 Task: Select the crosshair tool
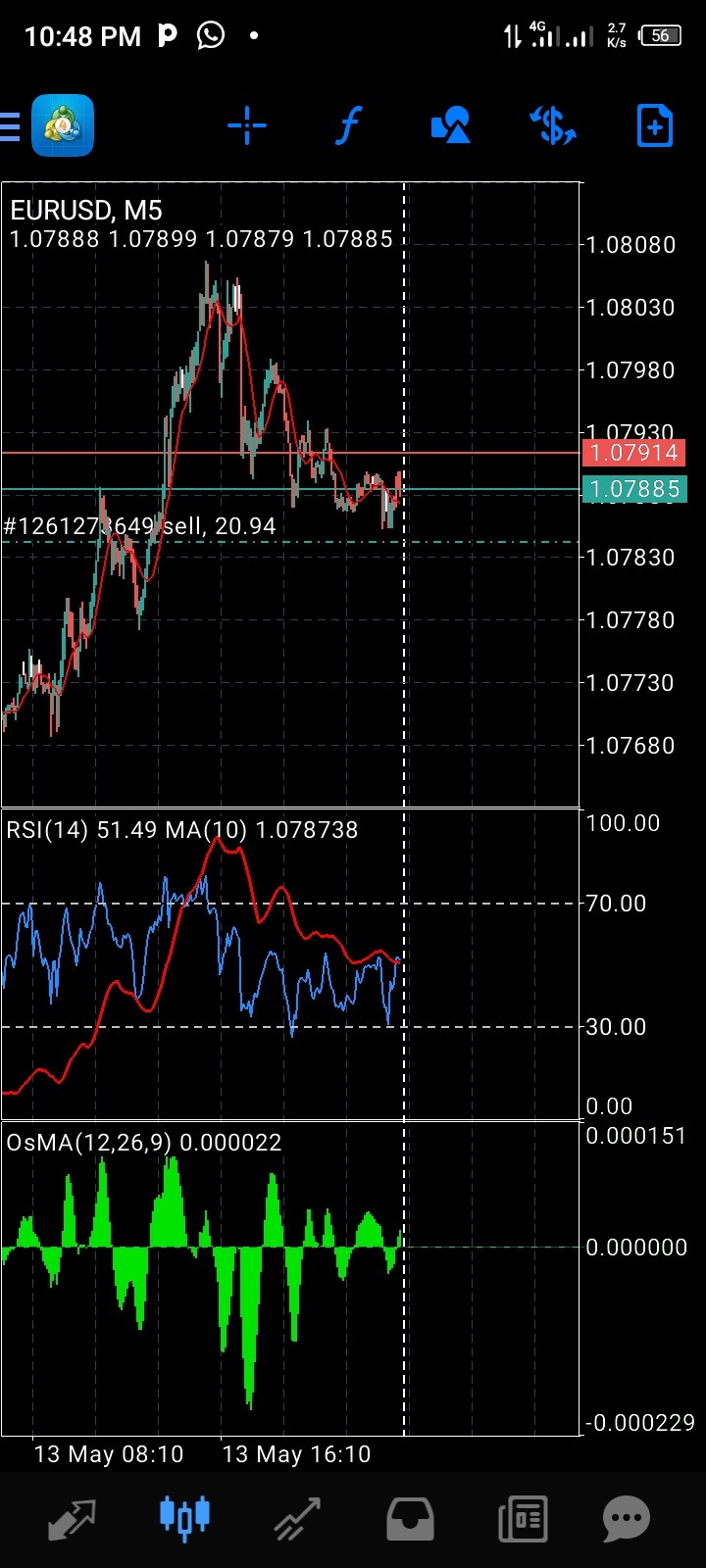[x=246, y=125]
